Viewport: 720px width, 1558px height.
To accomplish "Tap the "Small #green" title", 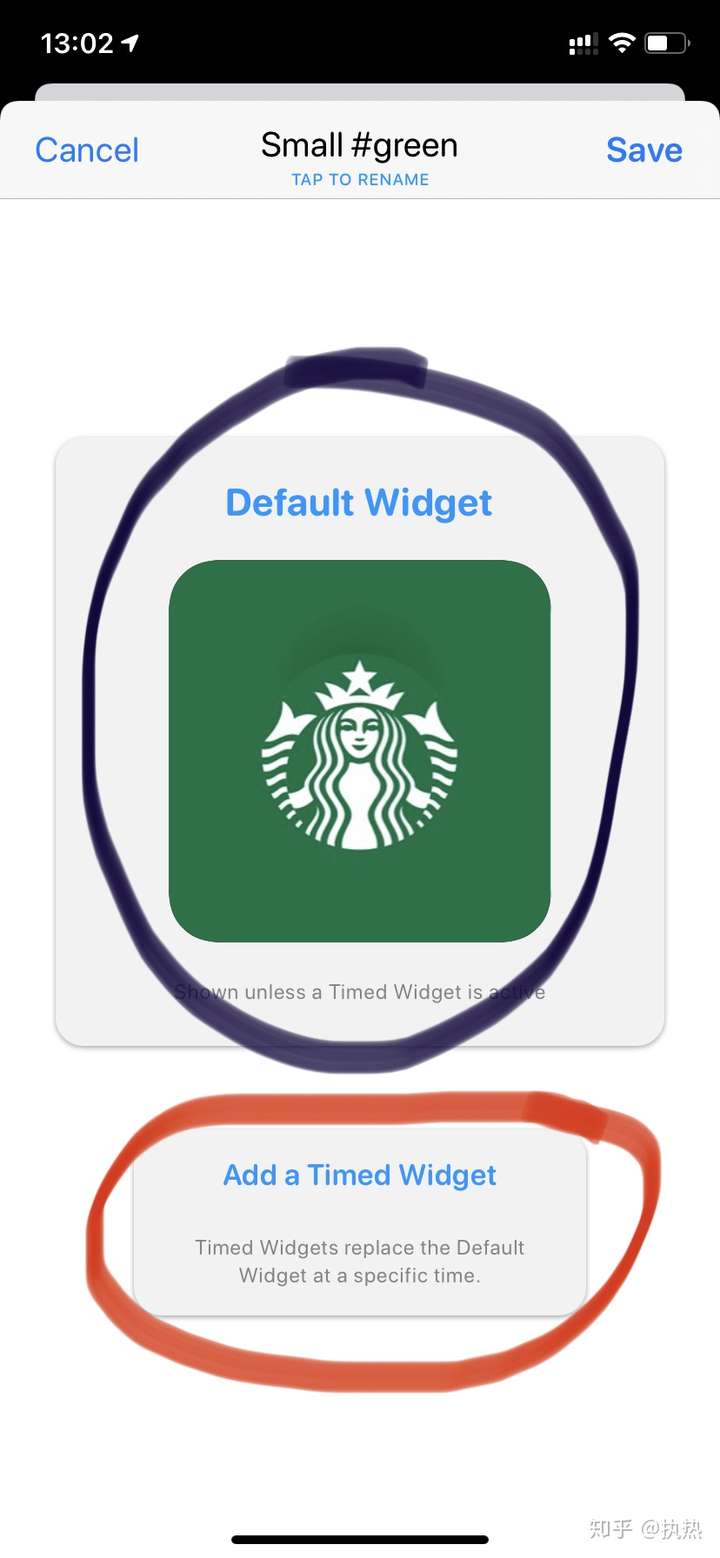I will coord(358,145).
